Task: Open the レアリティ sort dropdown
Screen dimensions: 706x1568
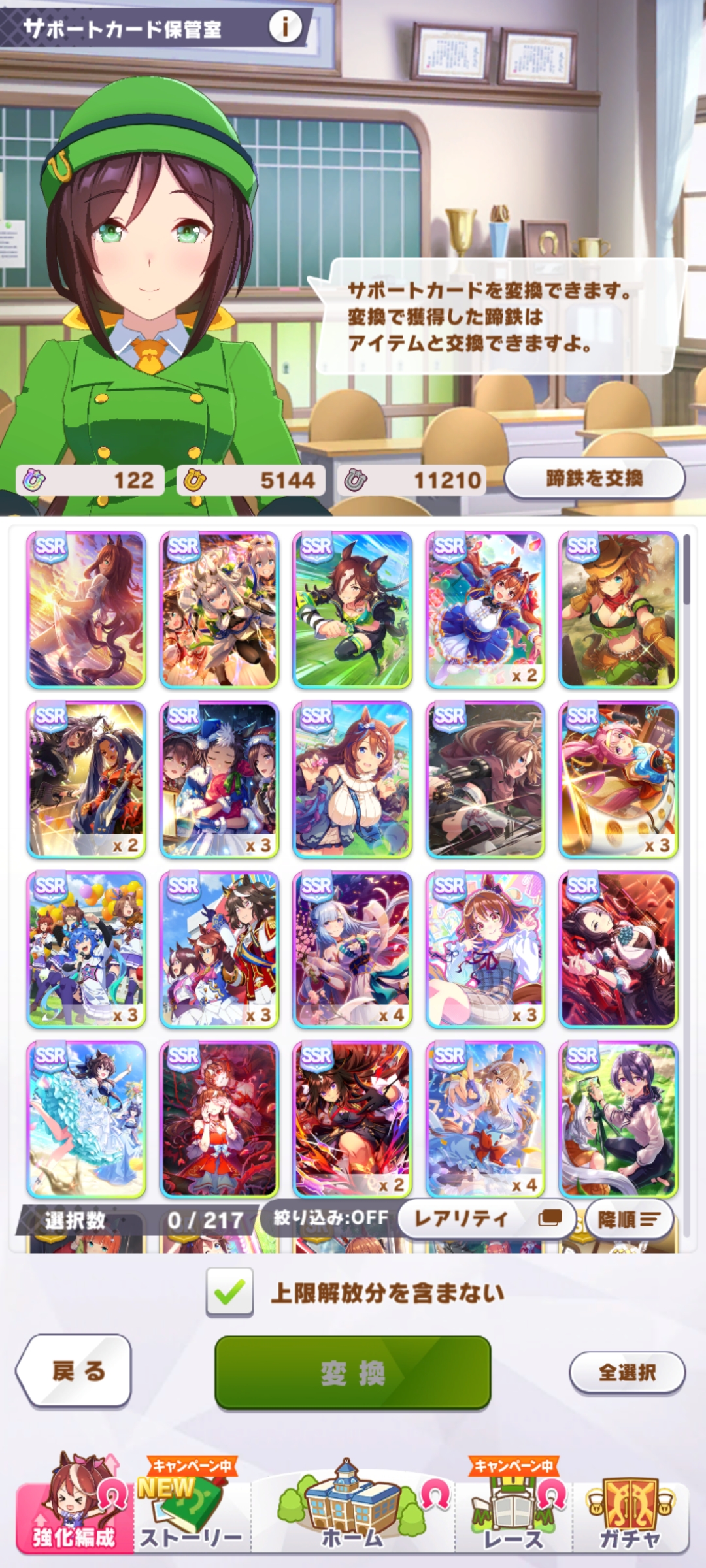Action: coord(486,1218)
